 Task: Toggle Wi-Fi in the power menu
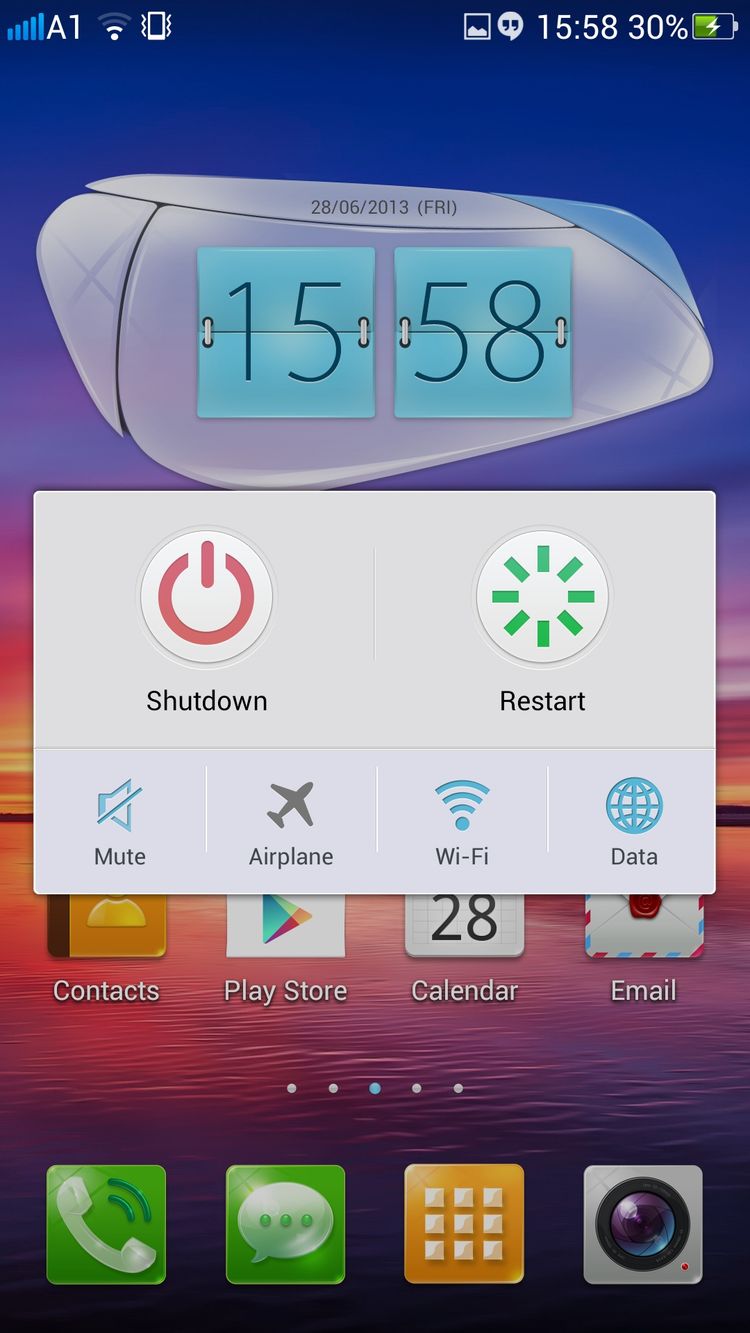[x=462, y=822]
